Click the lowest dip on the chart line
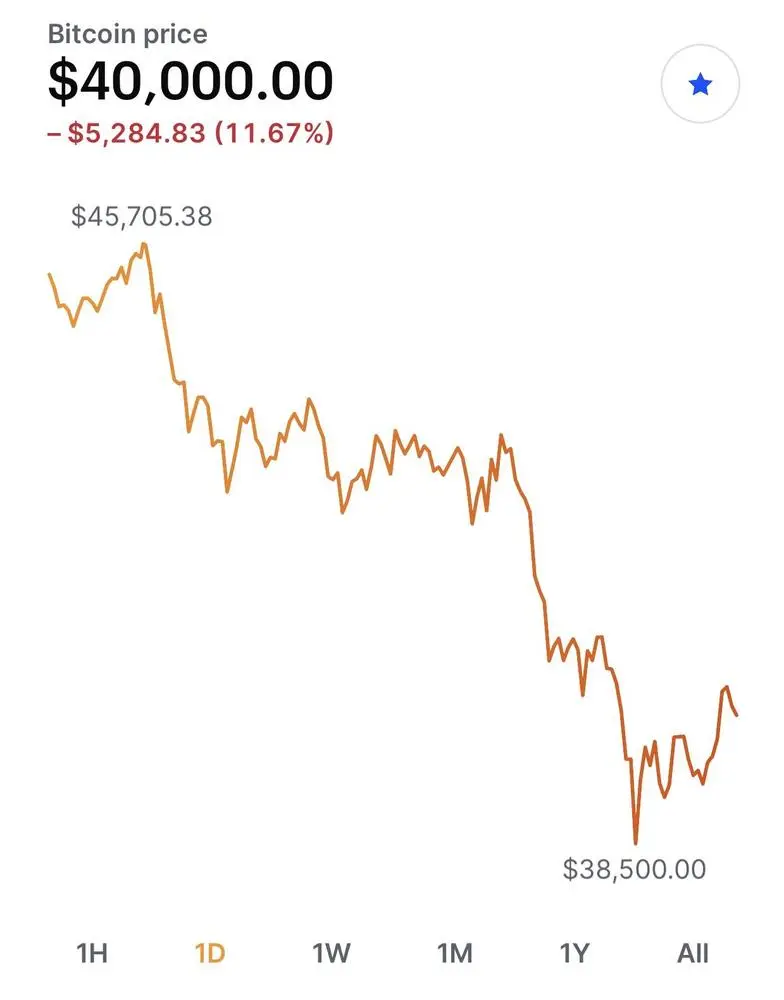Image resolution: width=784 pixels, height=1000 pixels. (636, 845)
